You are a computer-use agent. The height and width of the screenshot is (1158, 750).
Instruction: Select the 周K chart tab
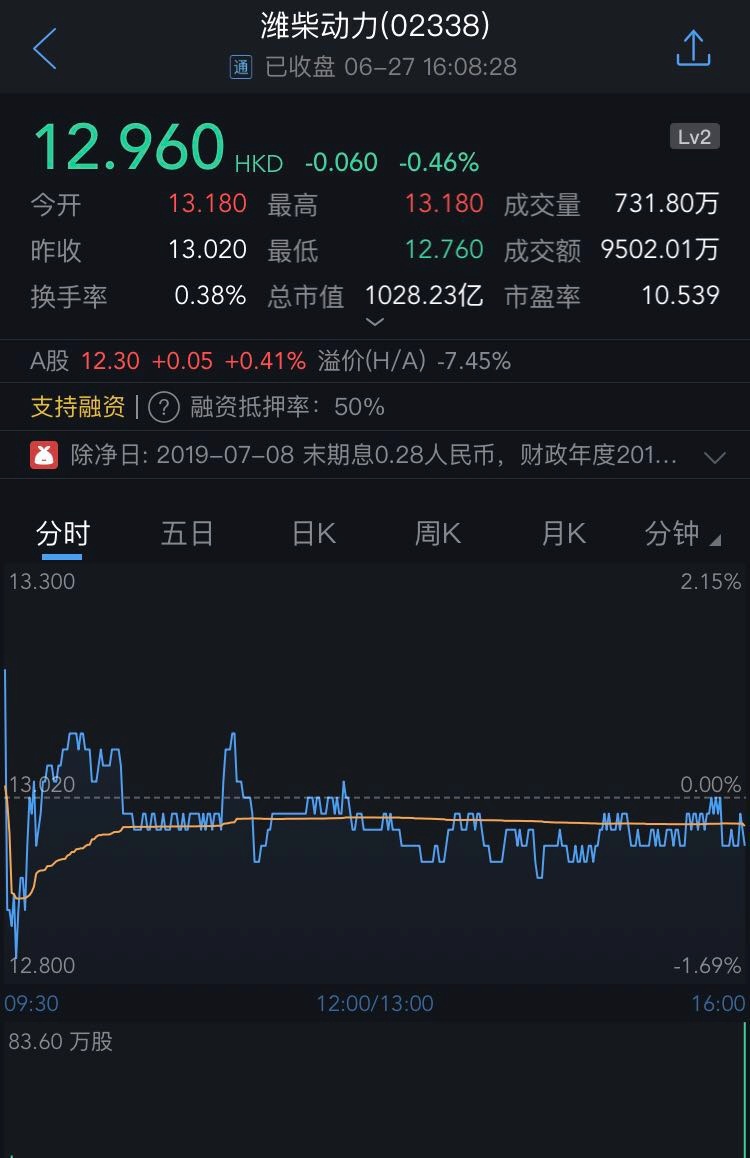pyautogui.click(x=438, y=534)
